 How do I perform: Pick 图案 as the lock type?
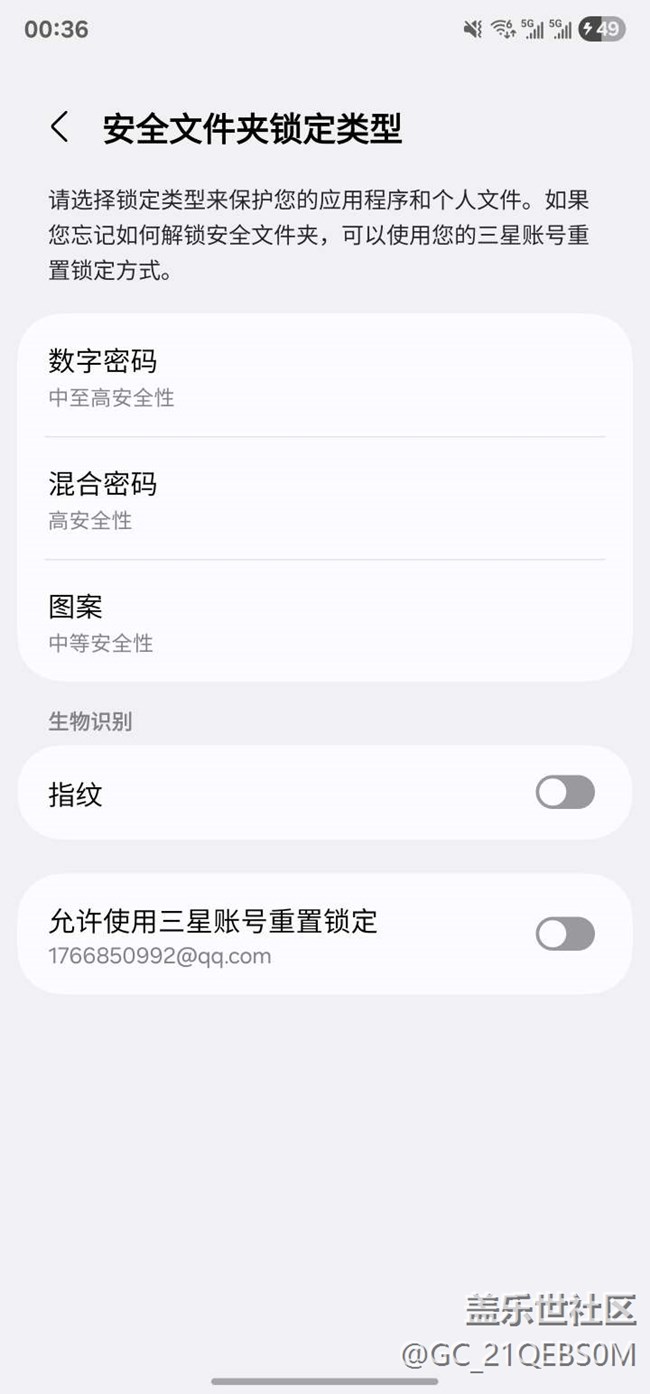pos(324,622)
